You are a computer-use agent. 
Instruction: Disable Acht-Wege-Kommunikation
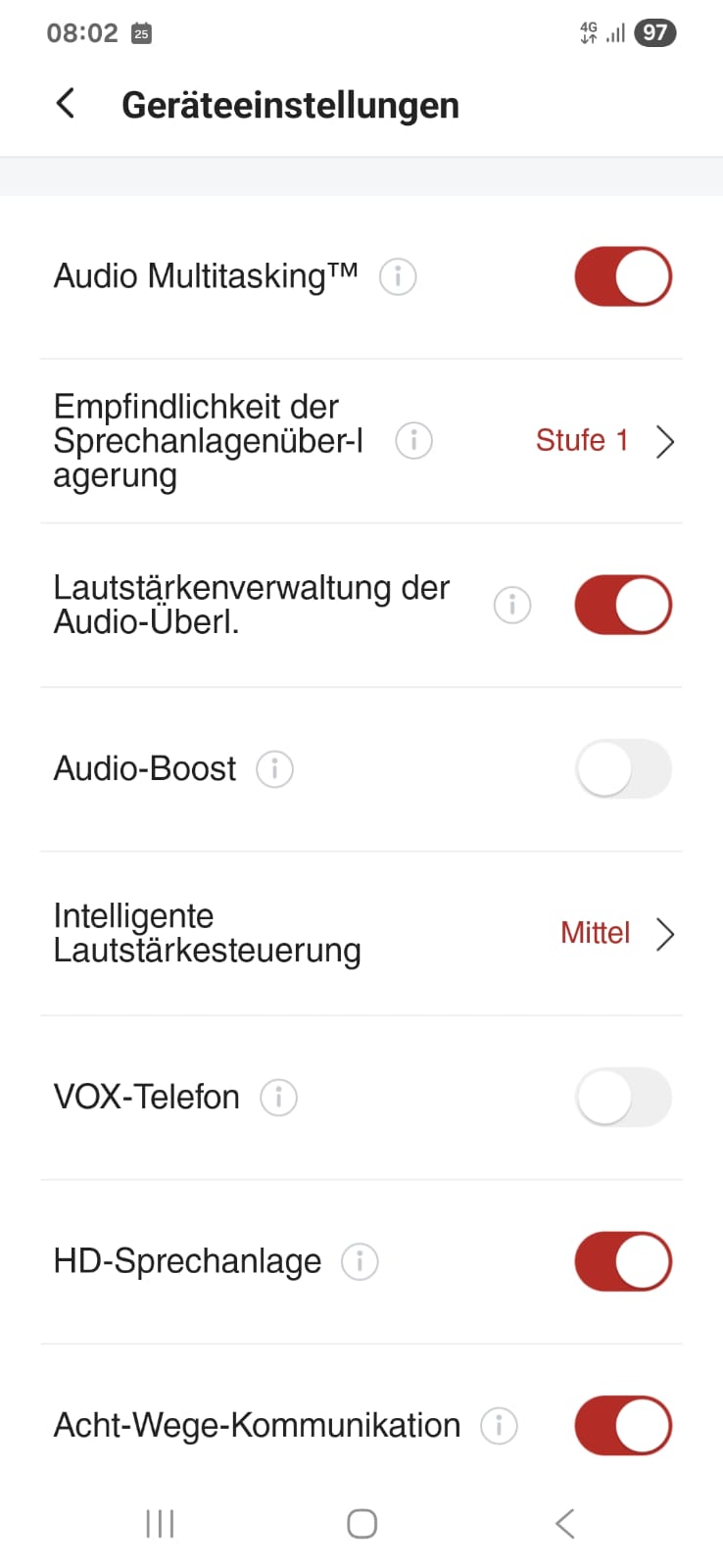click(x=622, y=1426)
